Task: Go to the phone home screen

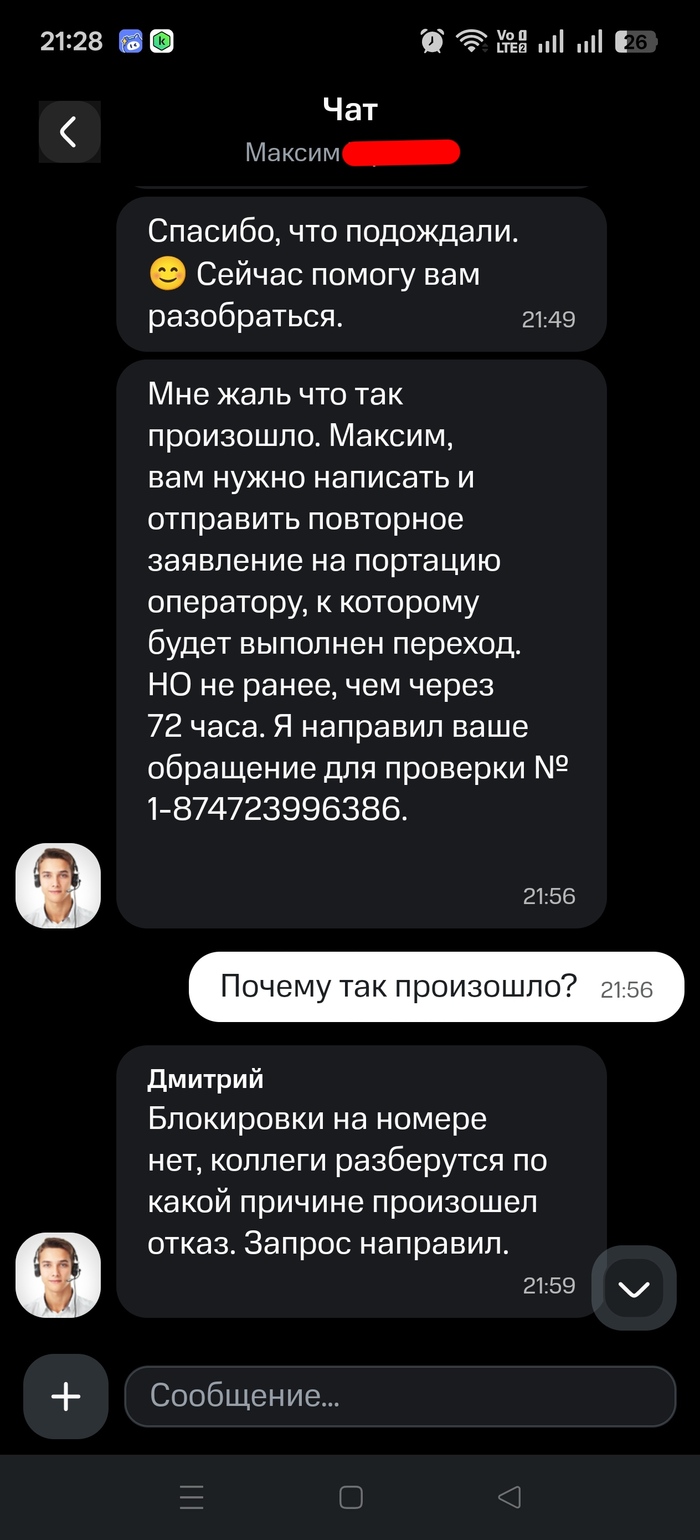Action: [351, 1497]
